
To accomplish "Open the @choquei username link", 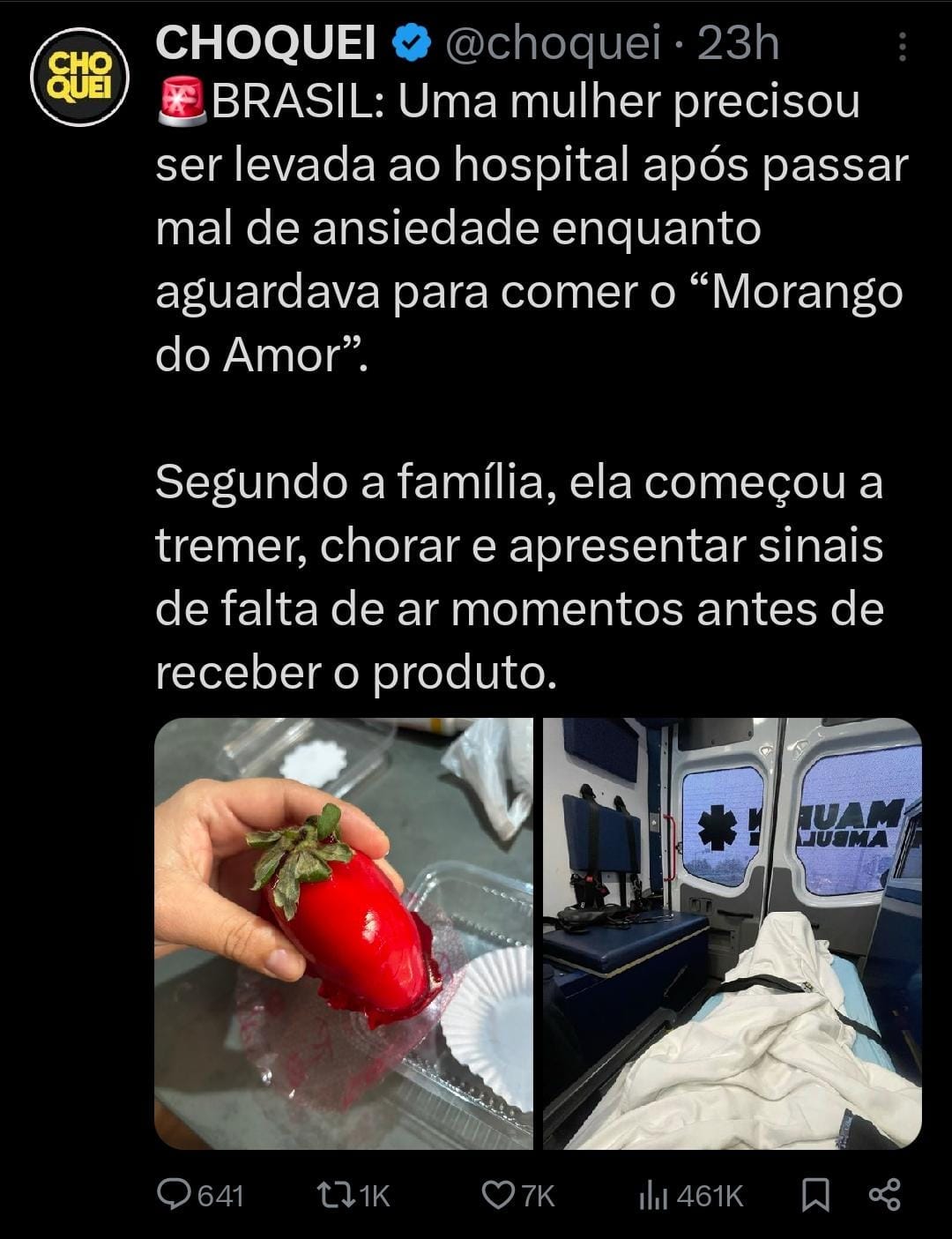I will coord(553,43).
